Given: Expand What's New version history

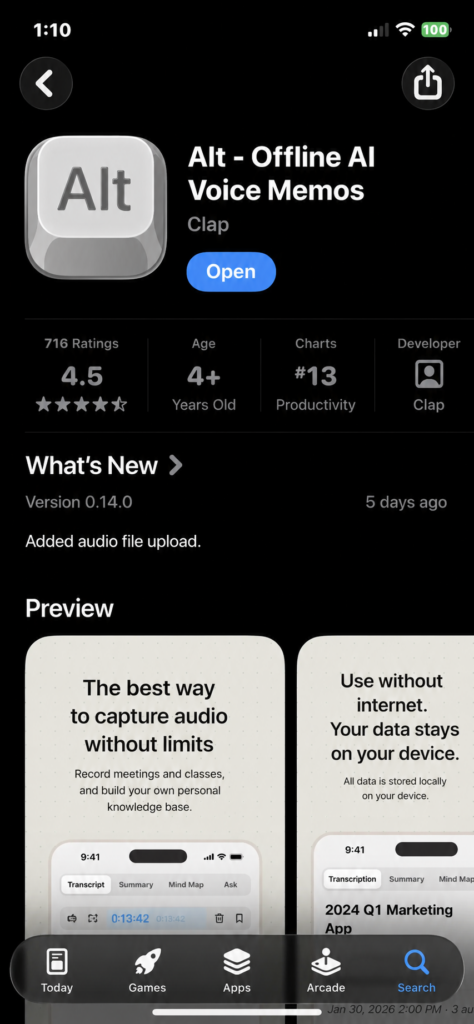Looking at the screenshot, I should pyautogui.click(x=104, y=466).
